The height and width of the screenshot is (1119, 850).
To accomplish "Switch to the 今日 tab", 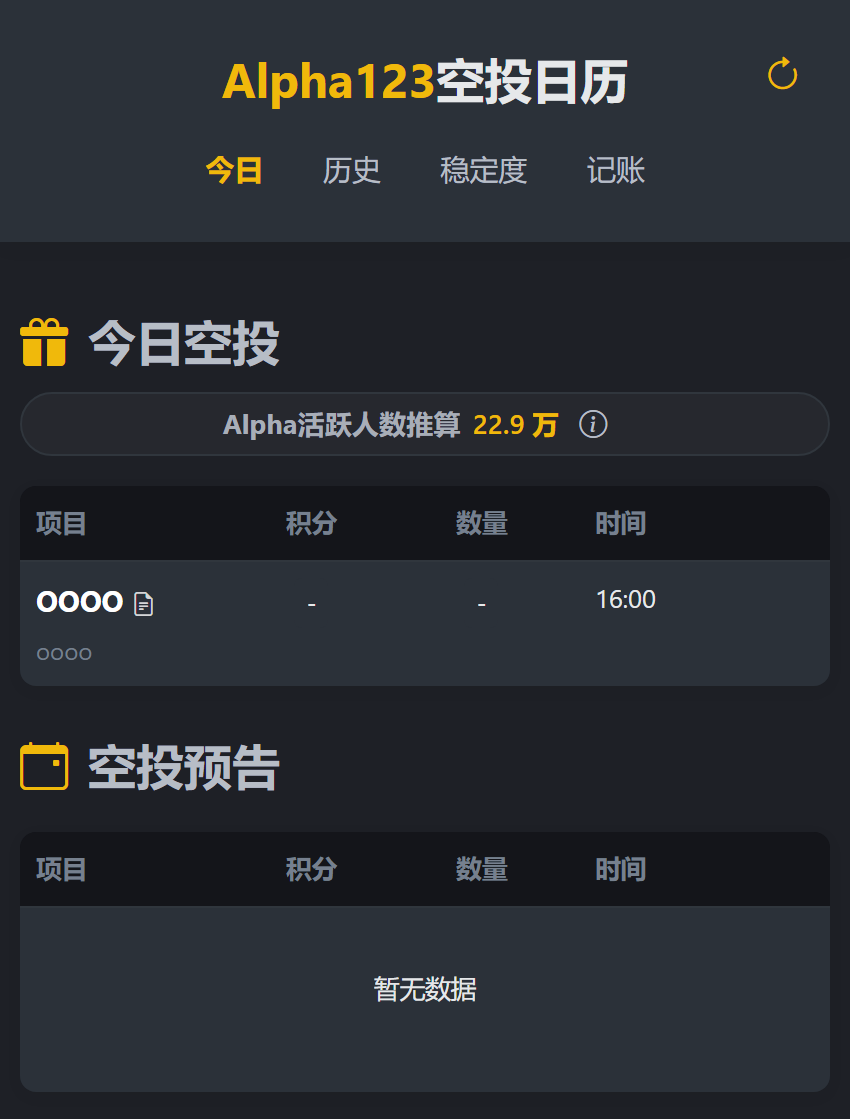I will point(234,171).
